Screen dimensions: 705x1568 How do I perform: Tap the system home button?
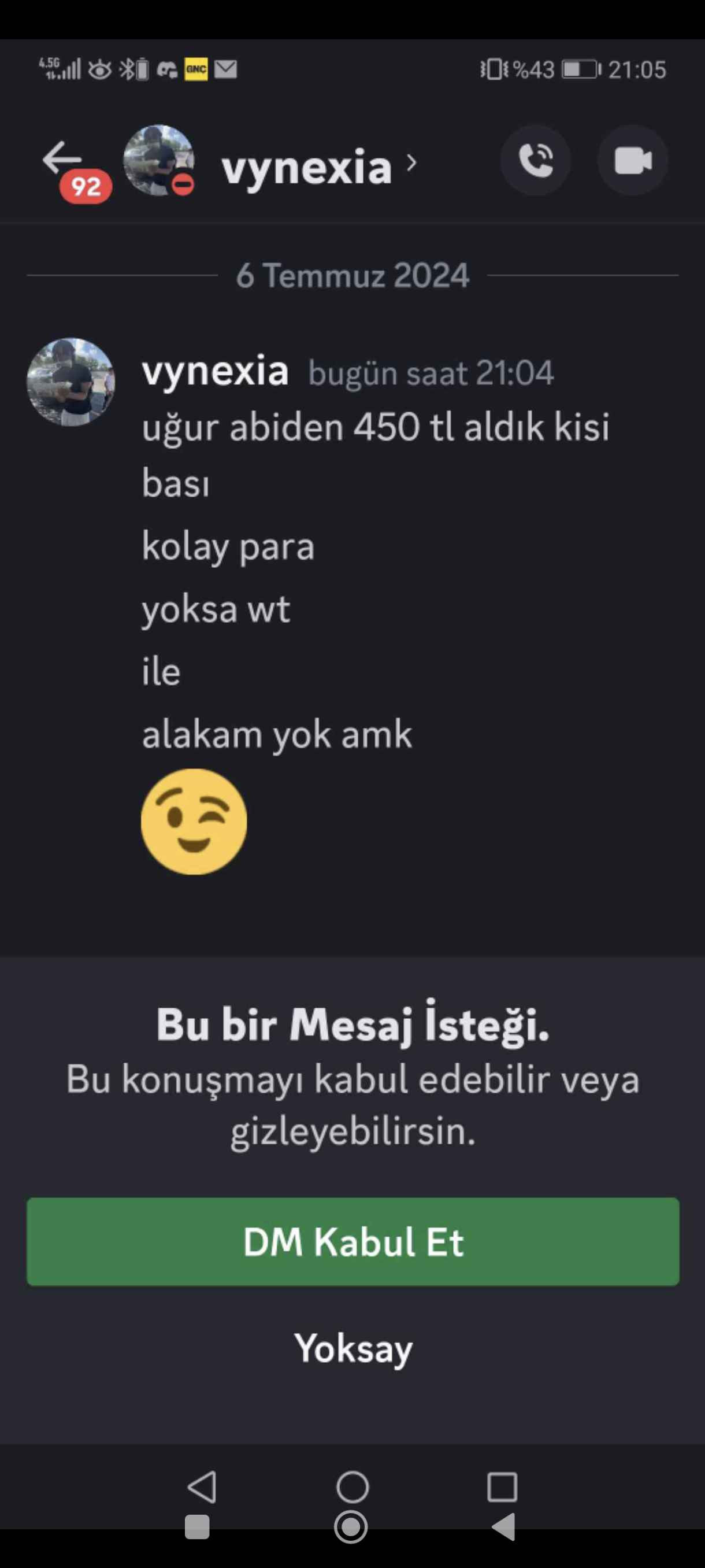352,1486
